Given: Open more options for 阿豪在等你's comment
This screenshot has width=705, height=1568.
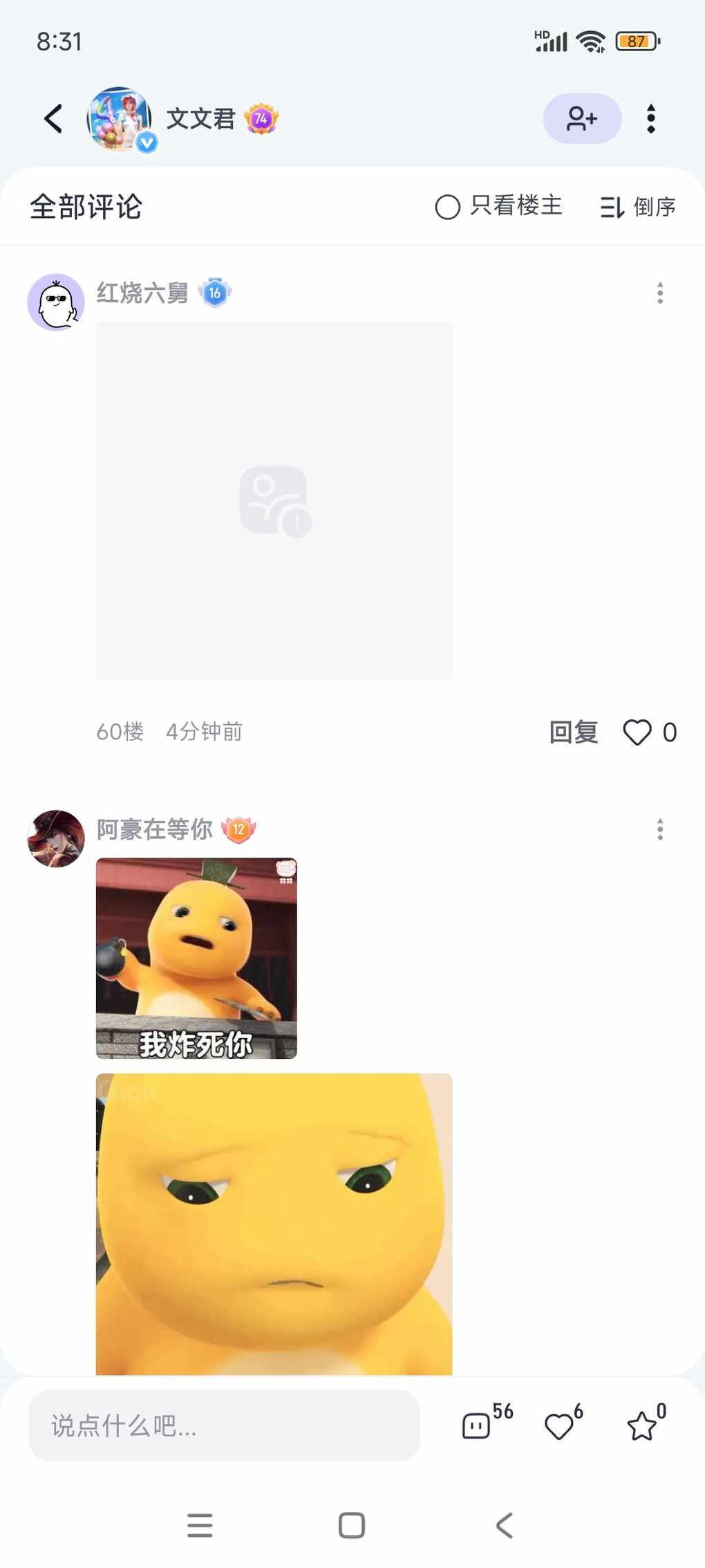Looking at the screenshot, I should pyautogui.click(x=660, y=829).
